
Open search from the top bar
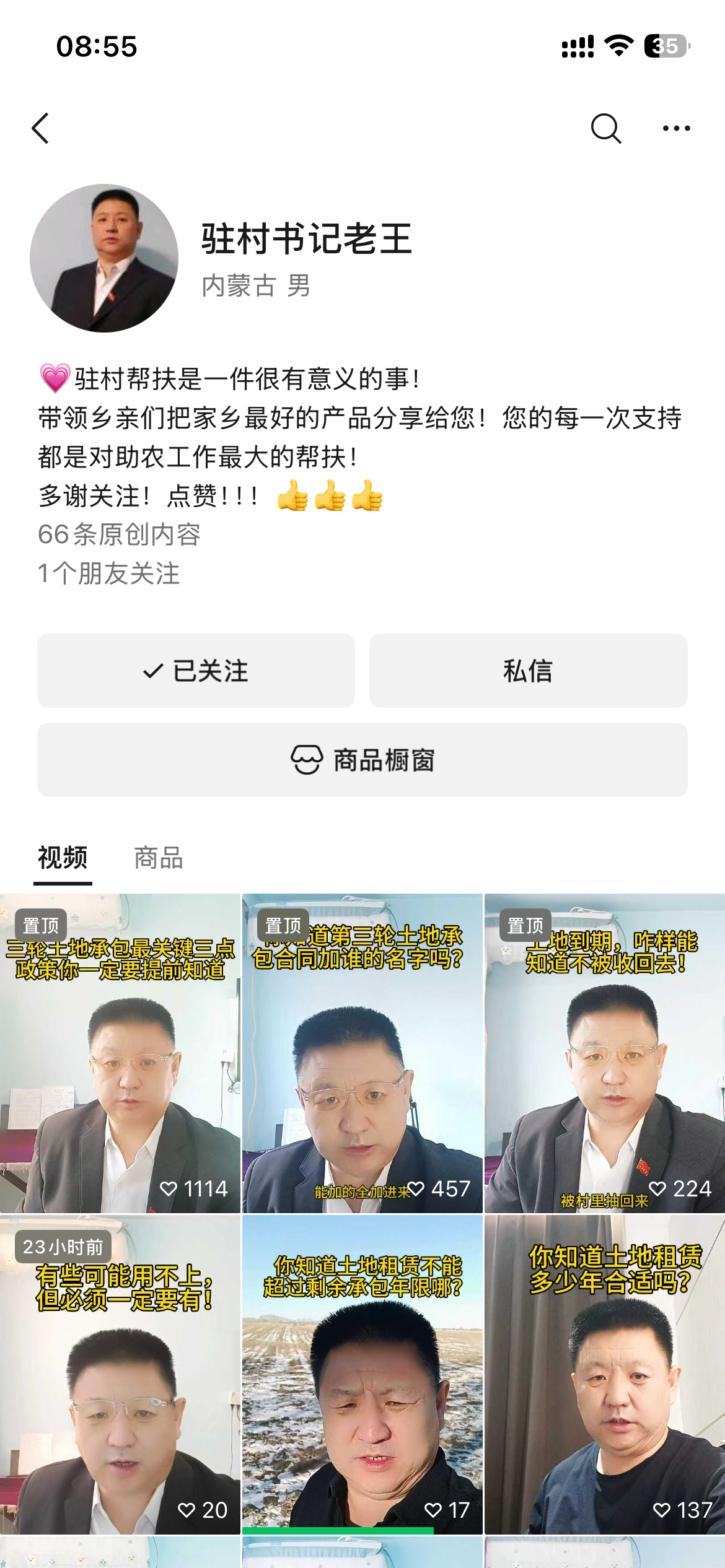[x=605, y=129]
